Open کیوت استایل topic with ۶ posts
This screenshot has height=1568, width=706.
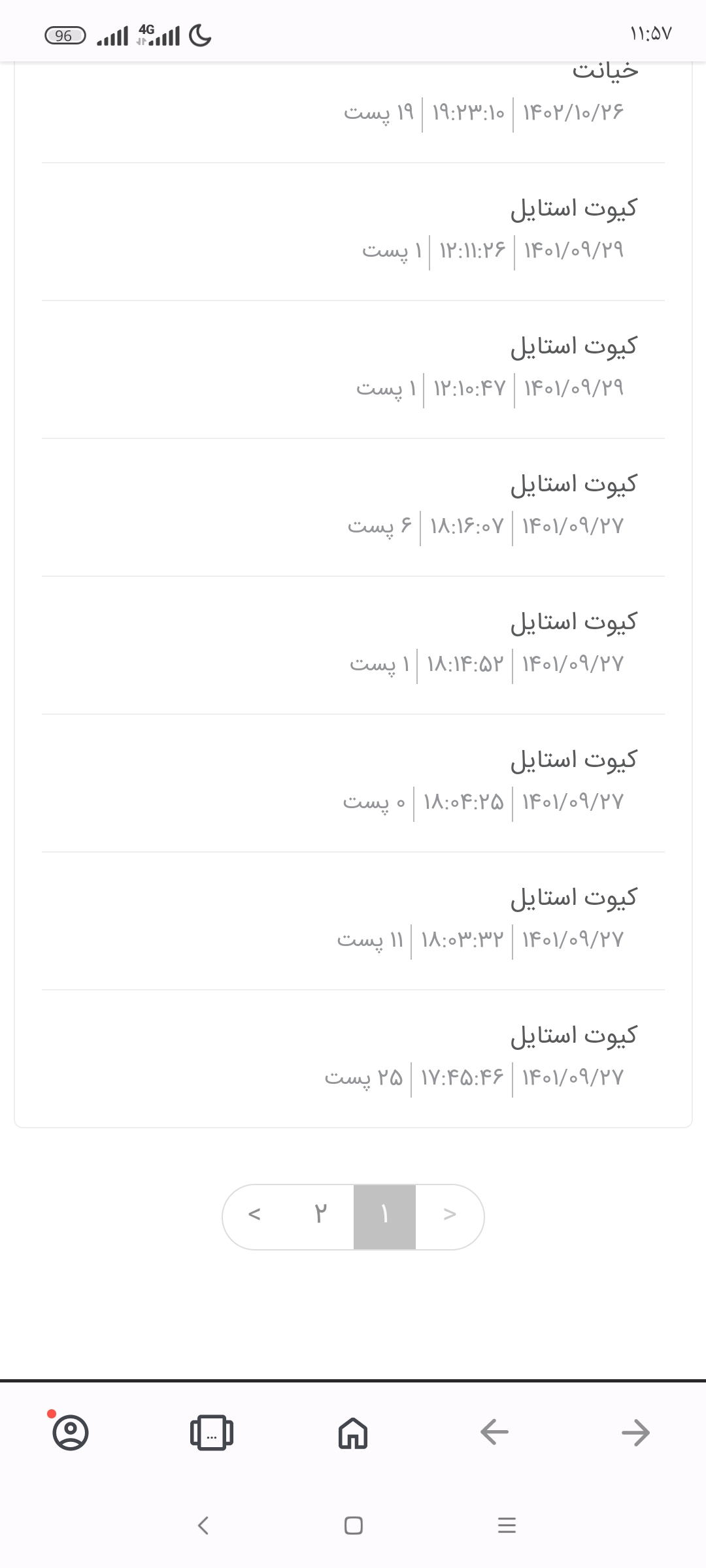point(573,485)
